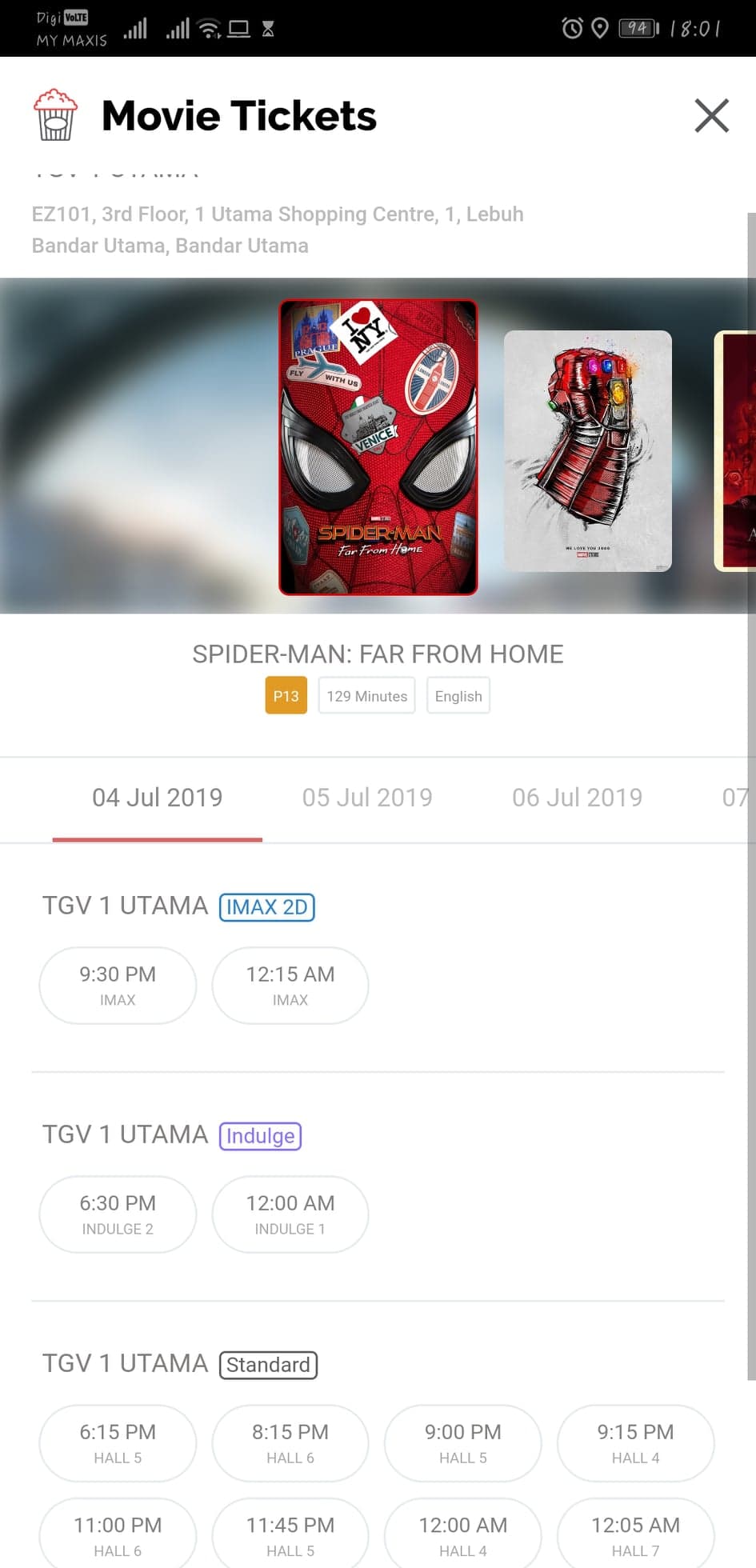
Task: Select the 12:00 AM Hall 4 showtime
Action: coord(463,1534)
